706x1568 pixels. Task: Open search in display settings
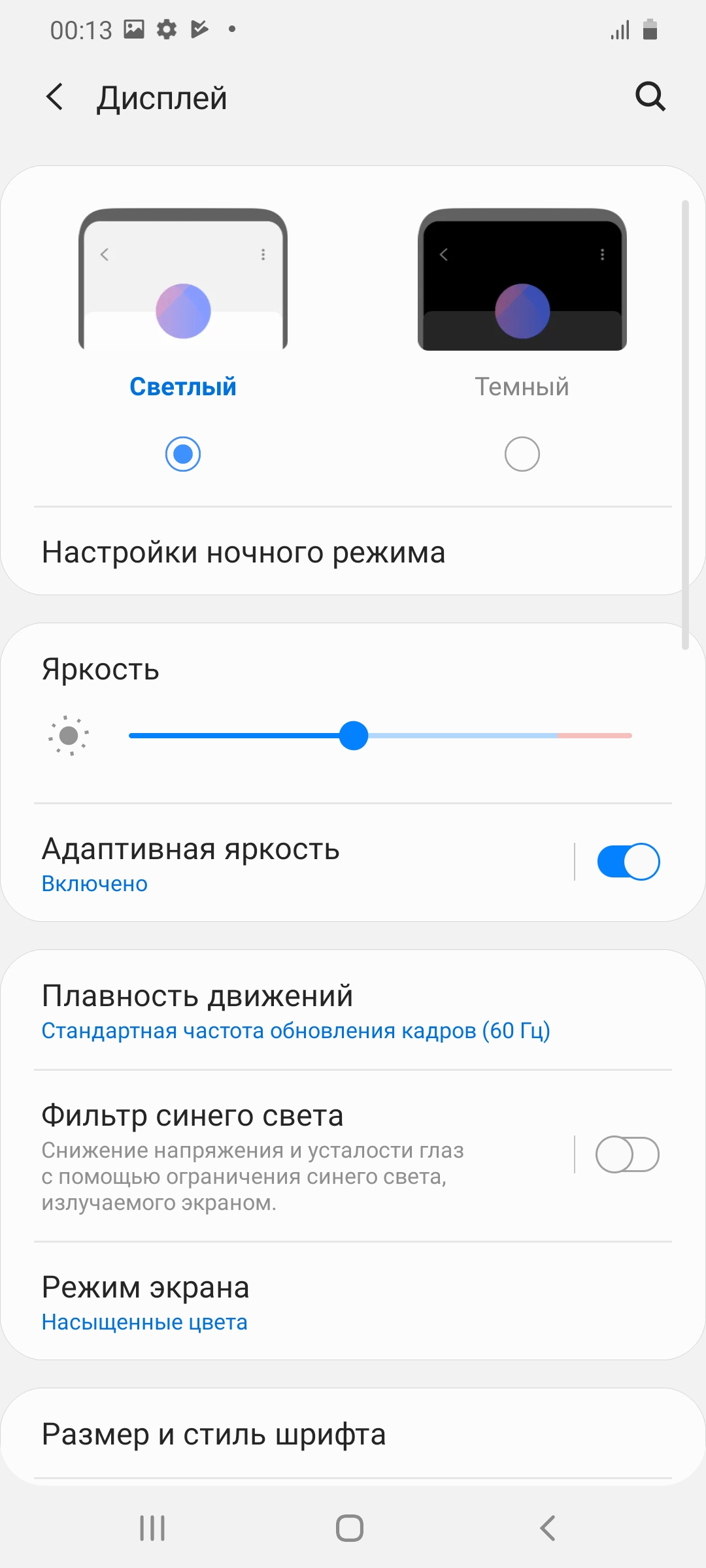(x=650, y=97)
